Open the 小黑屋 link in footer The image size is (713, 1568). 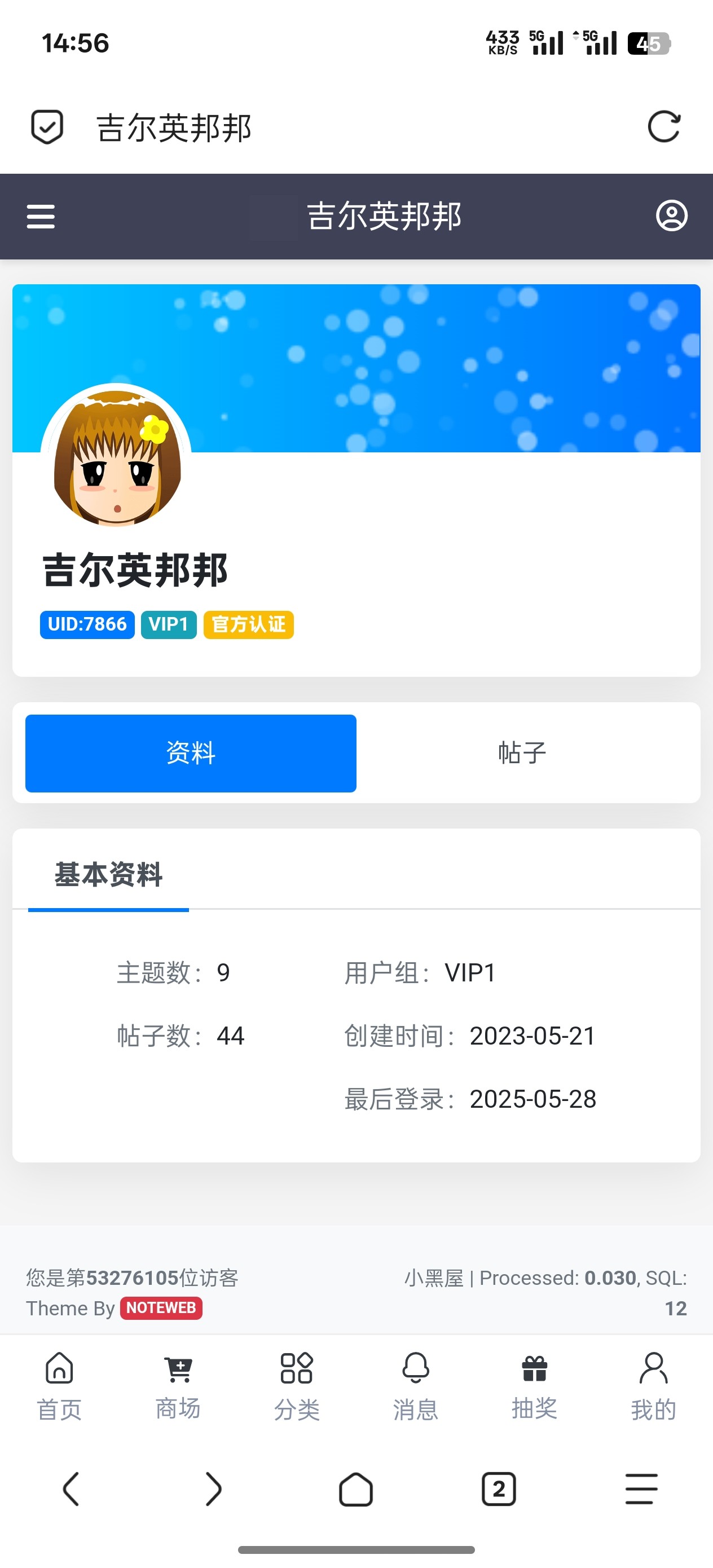coord(434,1278)
